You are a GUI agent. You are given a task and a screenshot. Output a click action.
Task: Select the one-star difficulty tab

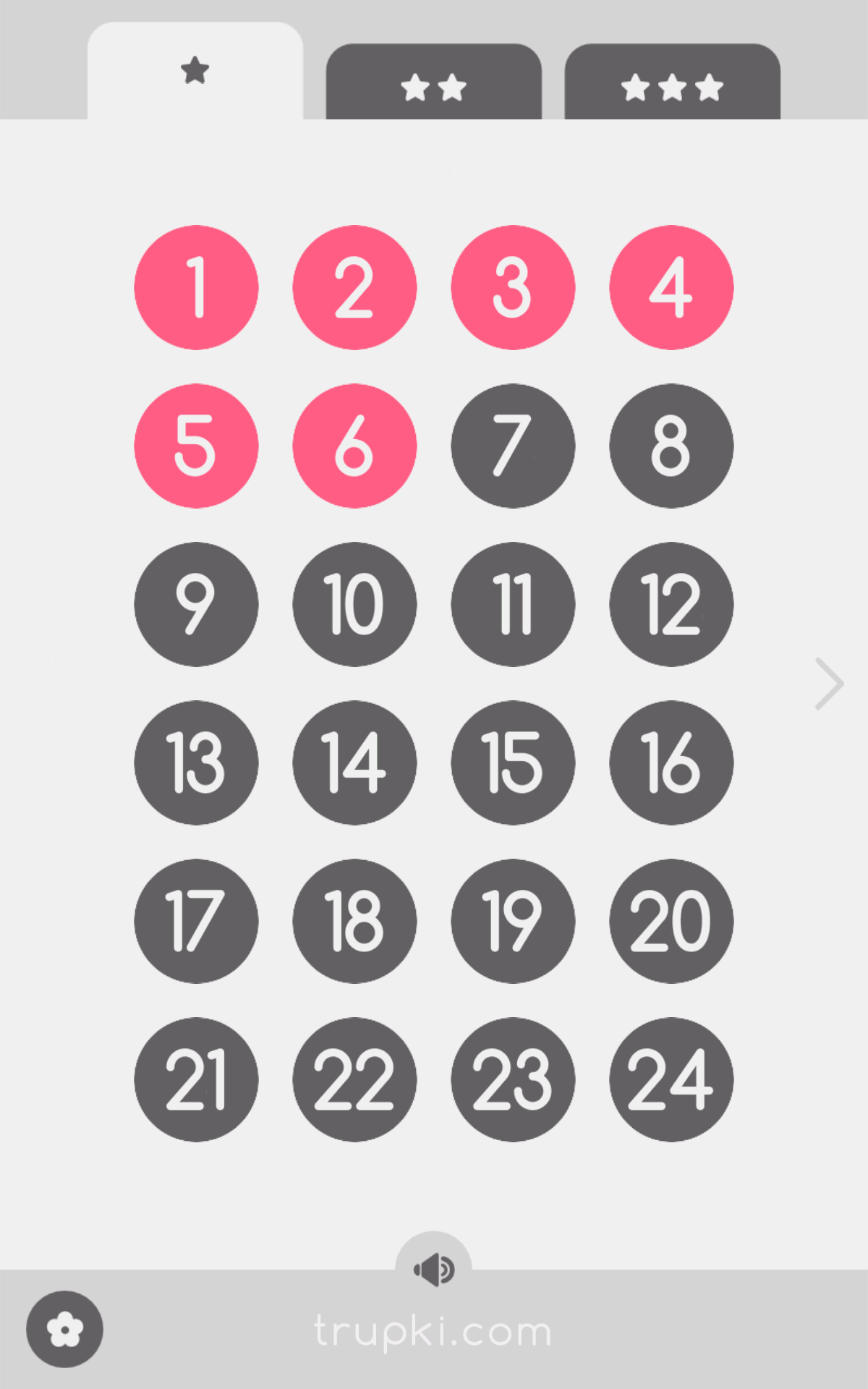[195, 71]
